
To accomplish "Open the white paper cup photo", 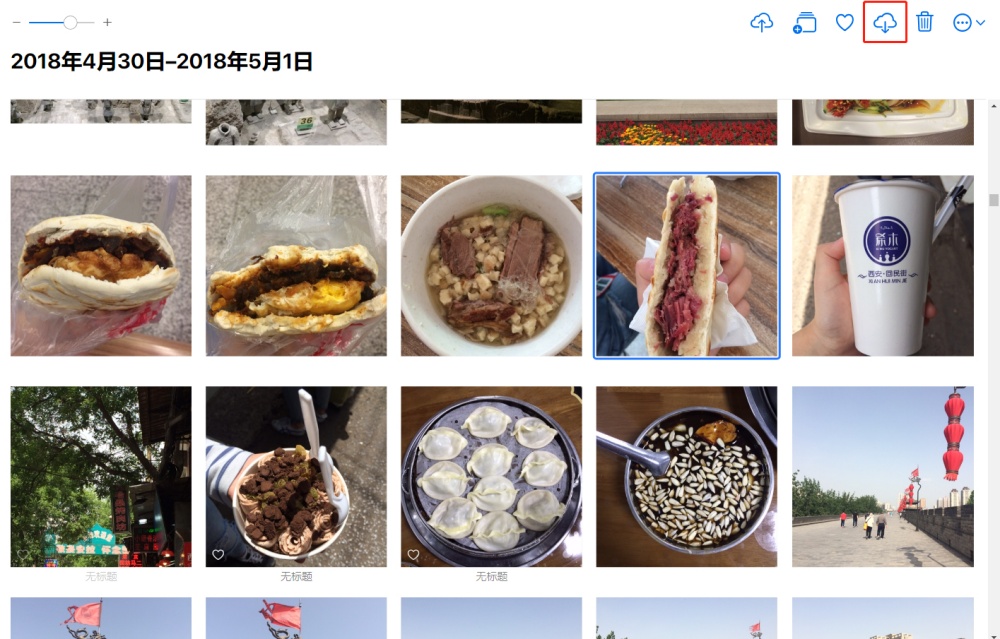I will point(882,266).
